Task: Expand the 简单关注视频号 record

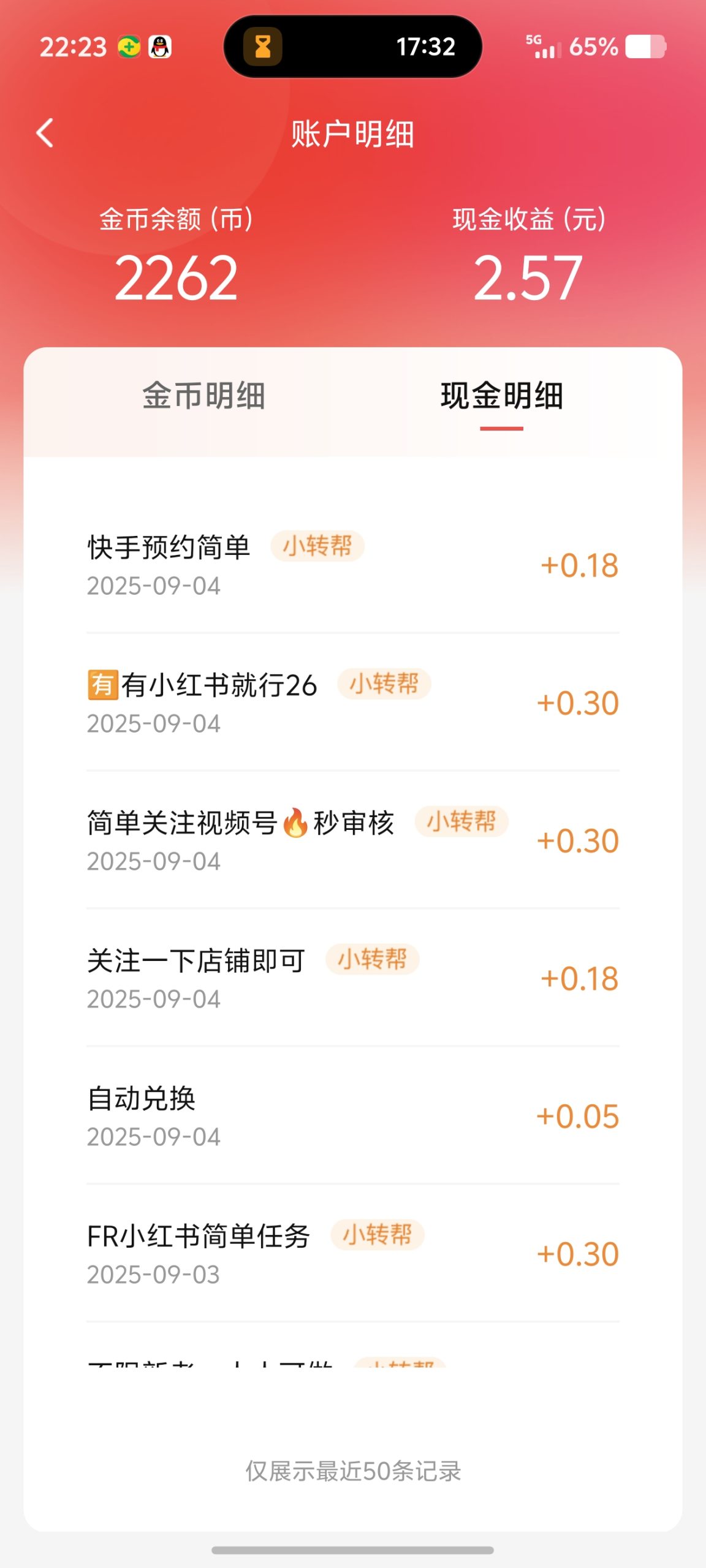Action: click(245, 839)
